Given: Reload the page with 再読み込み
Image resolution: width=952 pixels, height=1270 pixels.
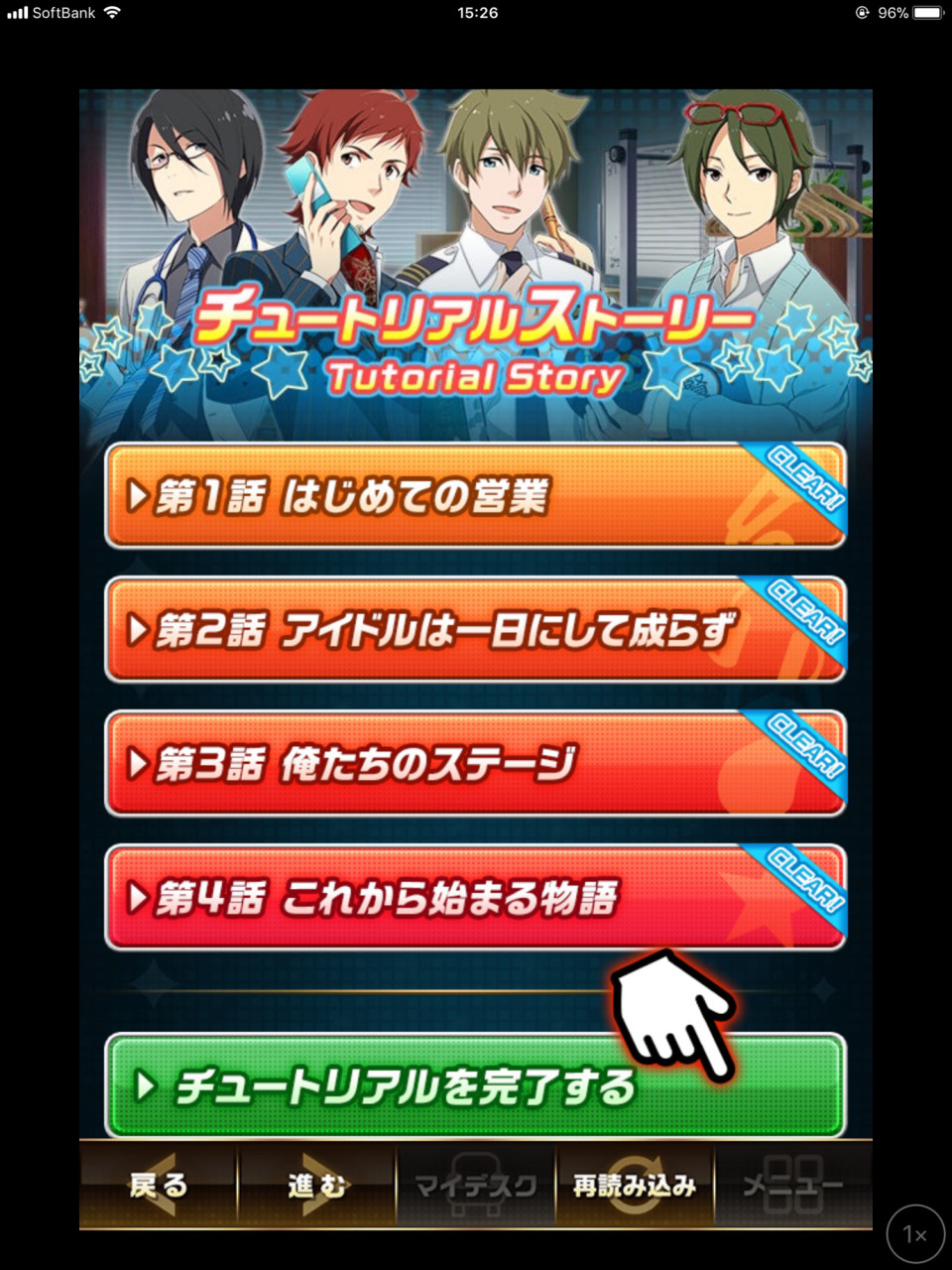Looking at the screenshot, I should pos(635,1185).
